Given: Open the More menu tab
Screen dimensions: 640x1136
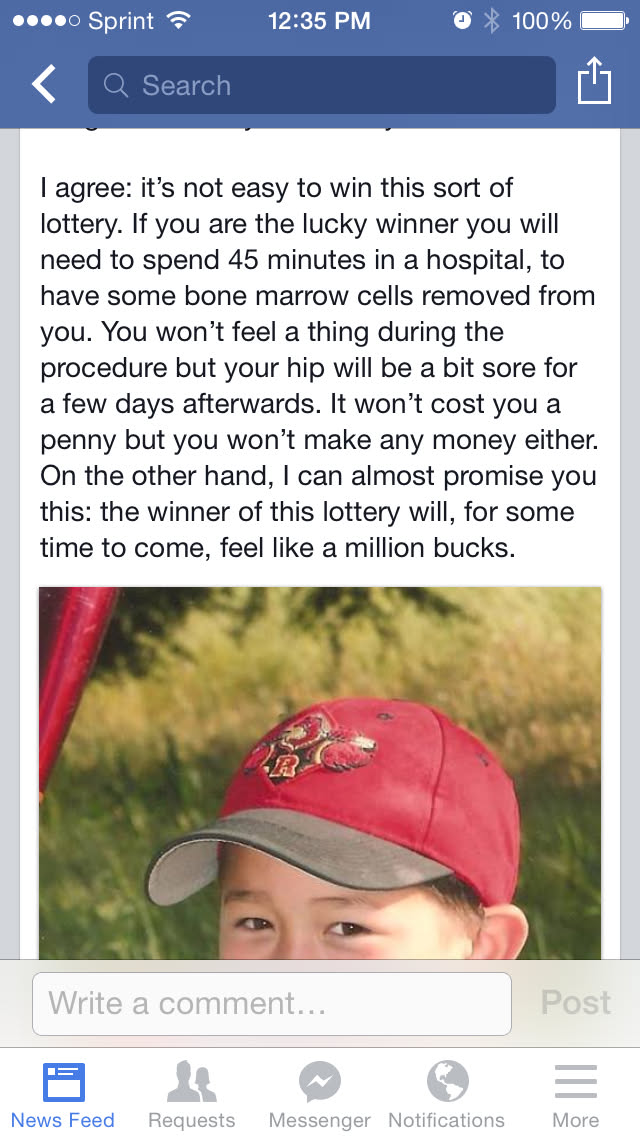Looking at the screenshot, I should coord(576,1094).
